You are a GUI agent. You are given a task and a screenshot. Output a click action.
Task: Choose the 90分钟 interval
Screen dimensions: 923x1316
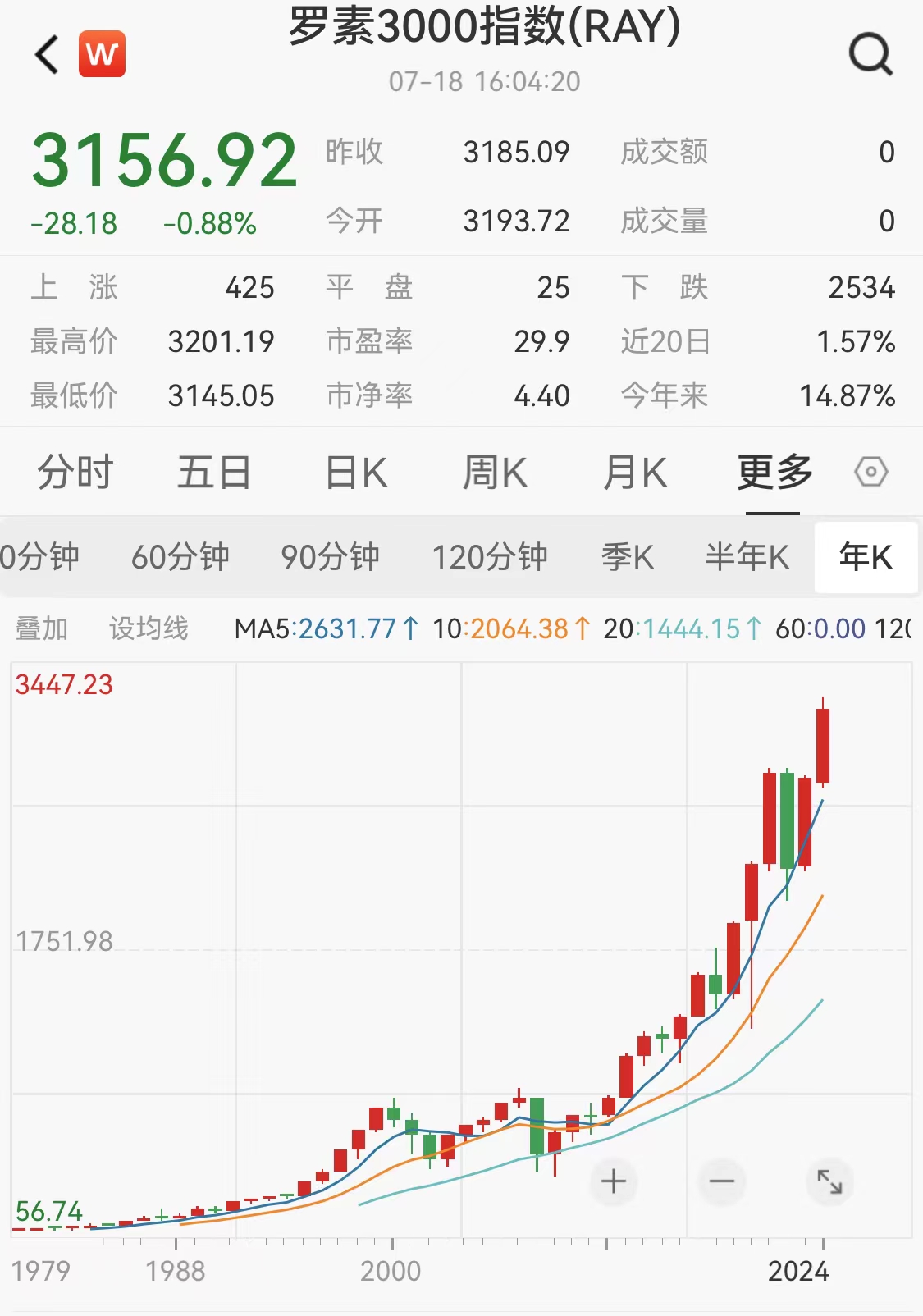coord(330,557)
